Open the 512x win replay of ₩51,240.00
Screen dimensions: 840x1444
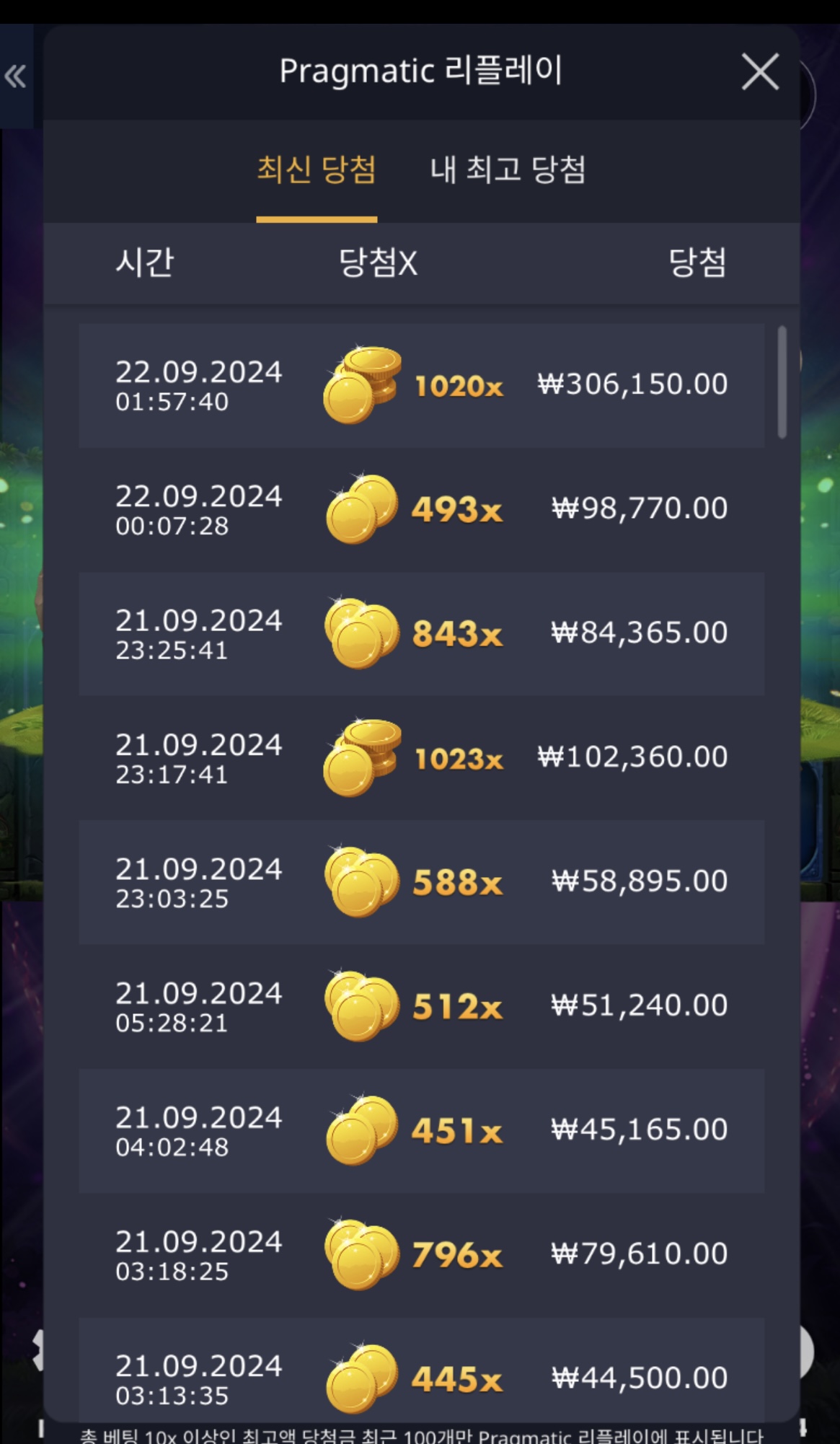(x=421, y=1006)
